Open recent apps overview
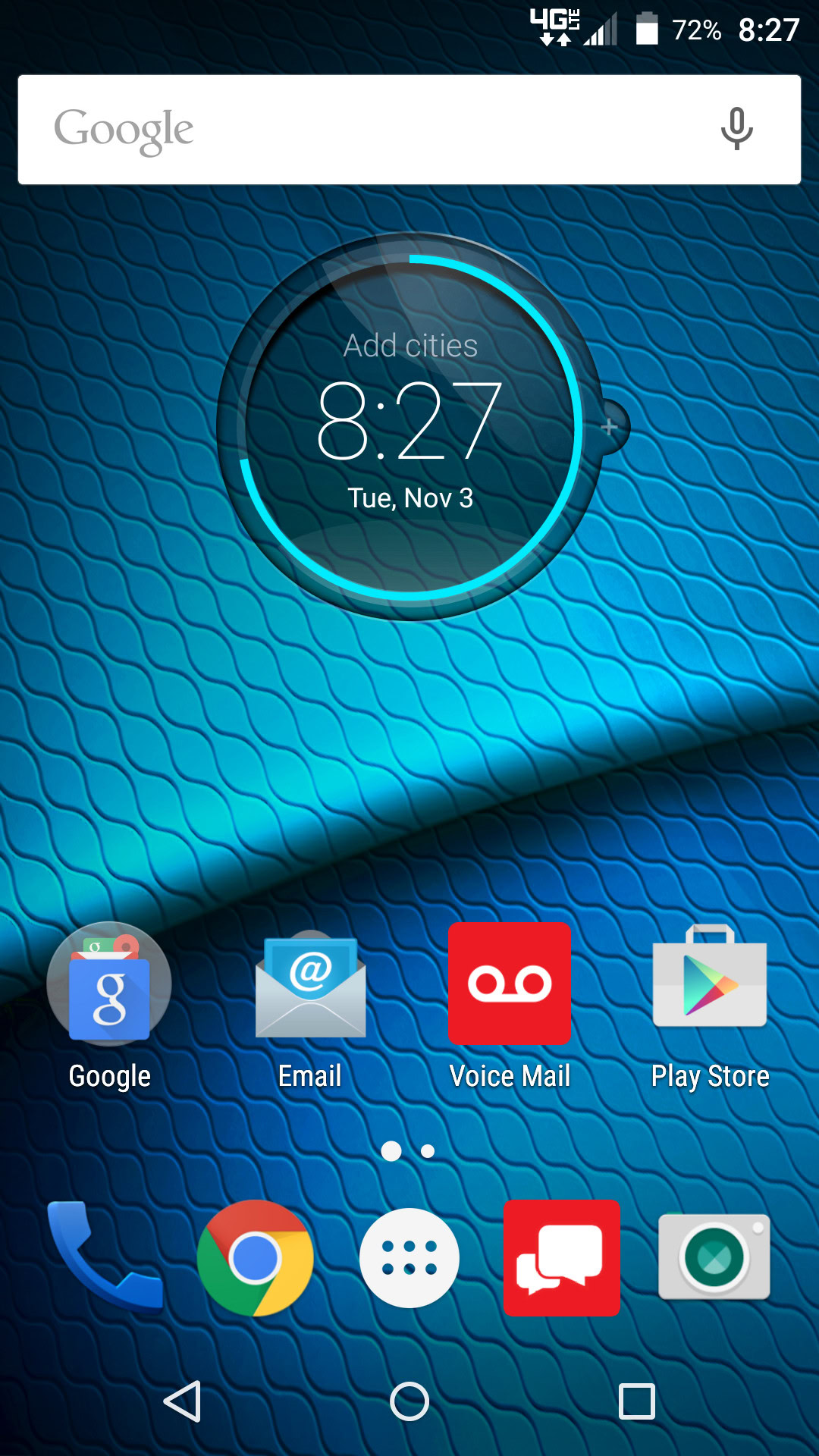Image resolution: width=819 pixels, height=1456 pixels. [x=637, y=1401]
